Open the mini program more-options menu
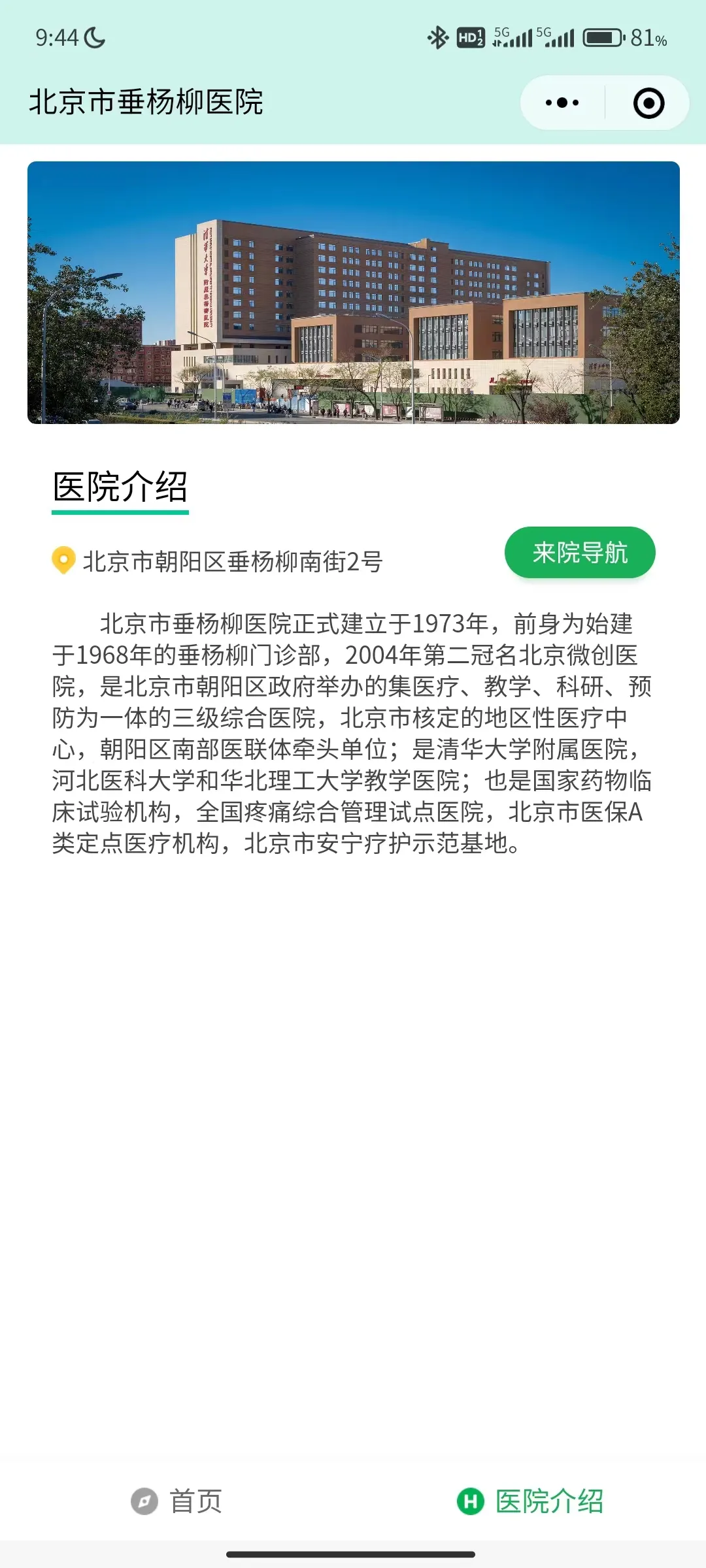This screenshot has width=706, height=1568. (562, 103)
